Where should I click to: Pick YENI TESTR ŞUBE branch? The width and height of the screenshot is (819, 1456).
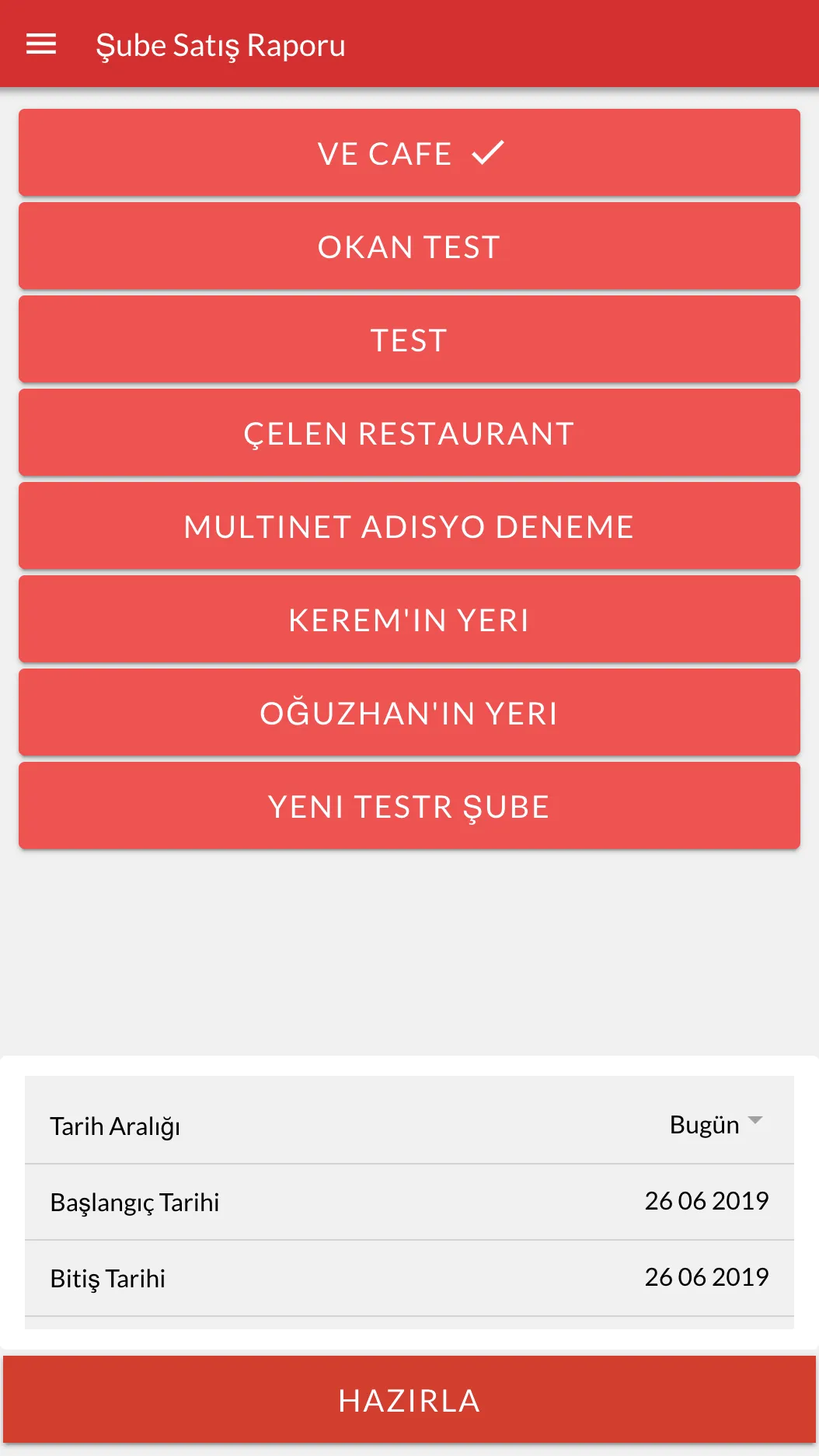(x=409, y=805)
